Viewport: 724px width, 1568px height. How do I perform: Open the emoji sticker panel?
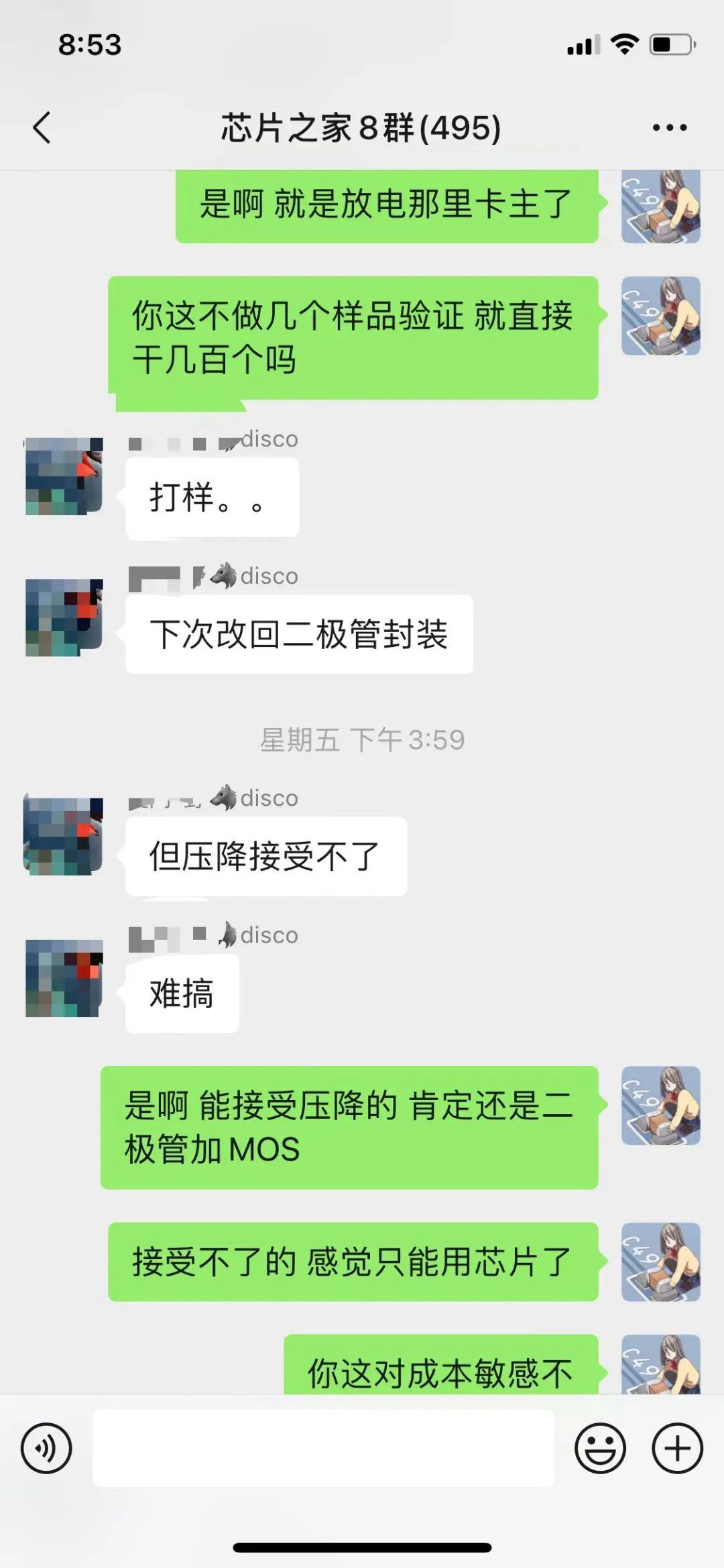point(600,1448)
